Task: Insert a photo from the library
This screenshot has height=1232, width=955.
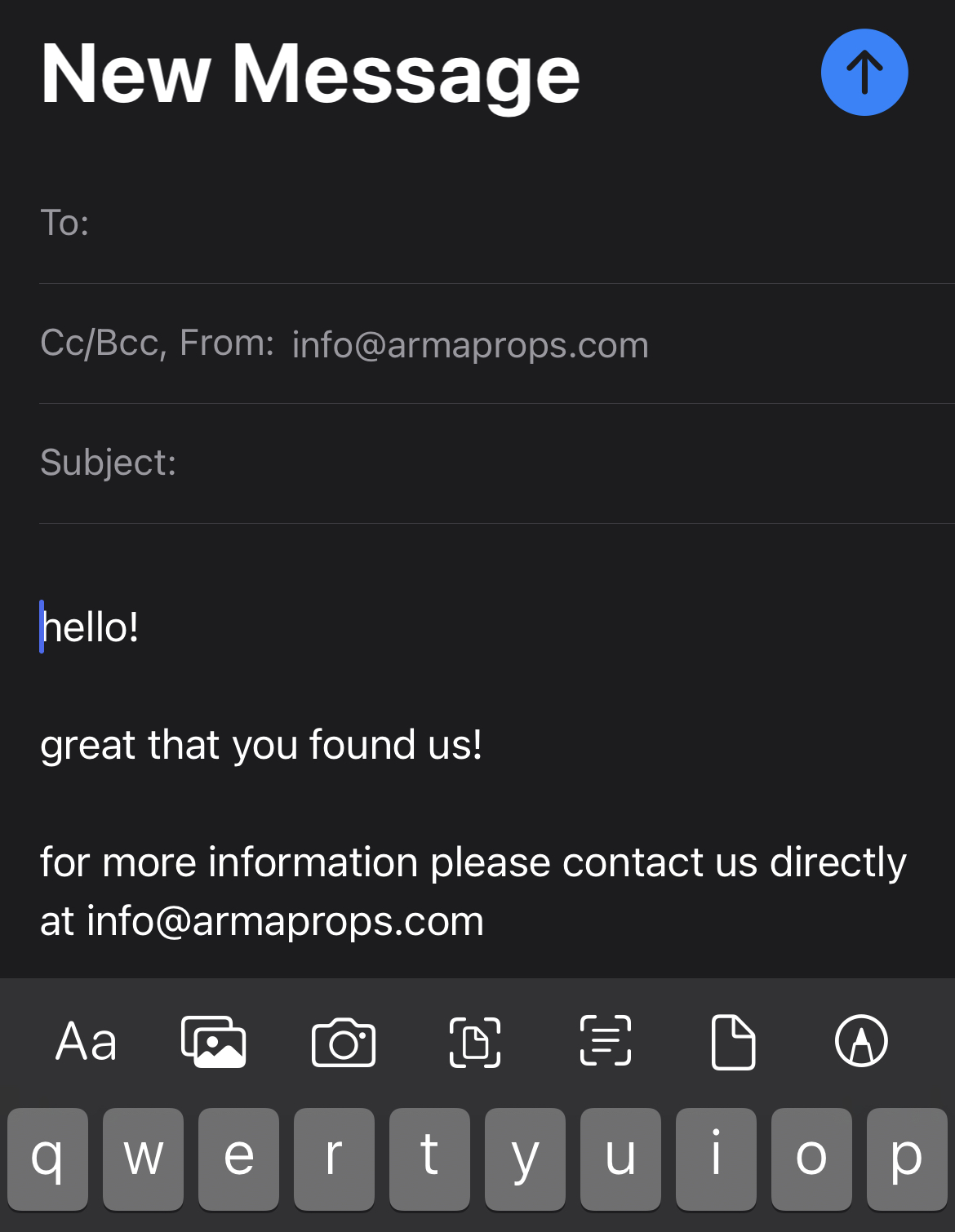Action: pyautogui.click(x=214, y=1042)
